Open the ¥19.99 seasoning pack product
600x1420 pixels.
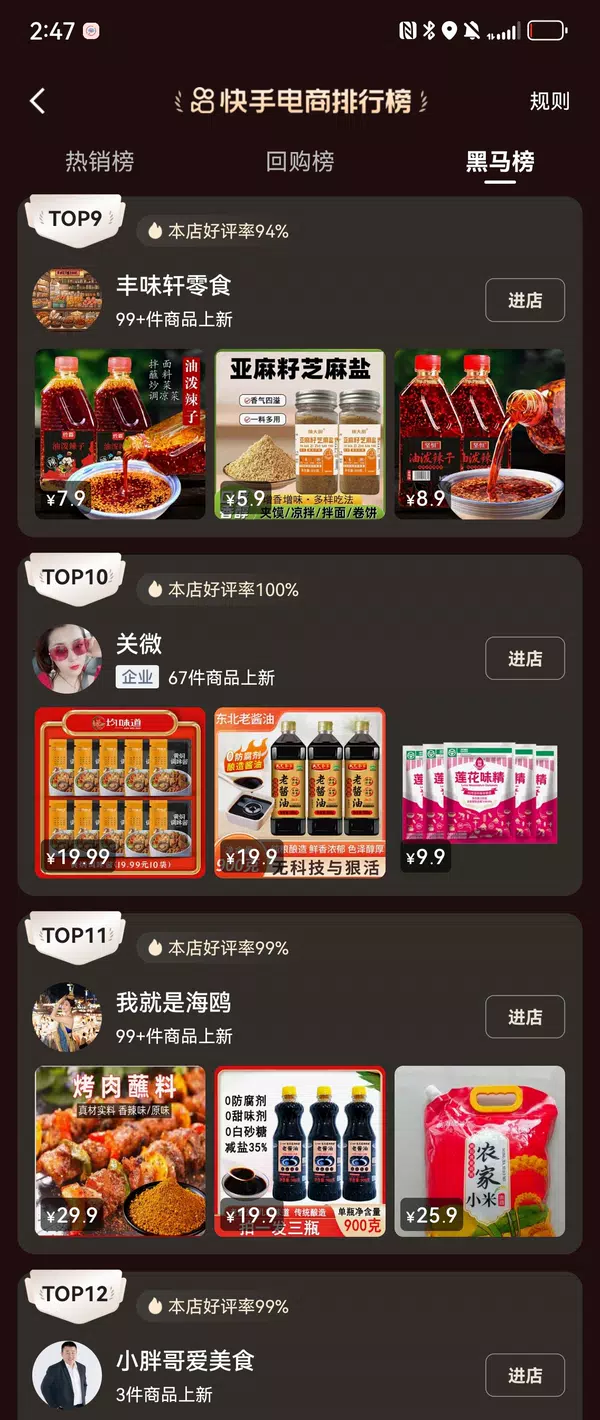tap(120, 793)
